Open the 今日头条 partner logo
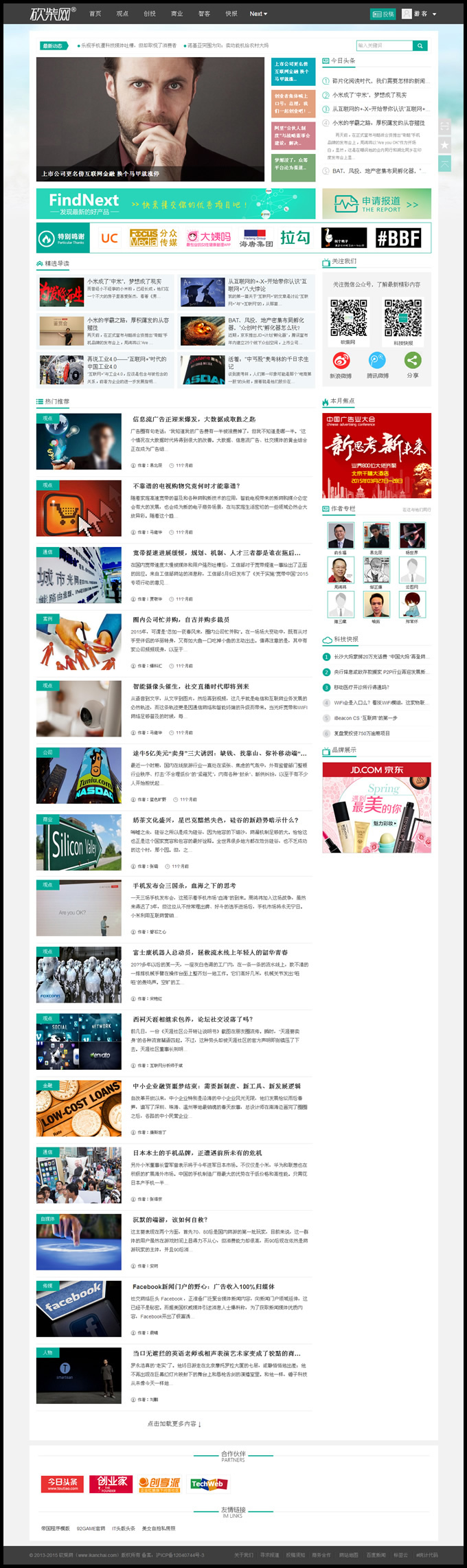 click(62, 1483)
